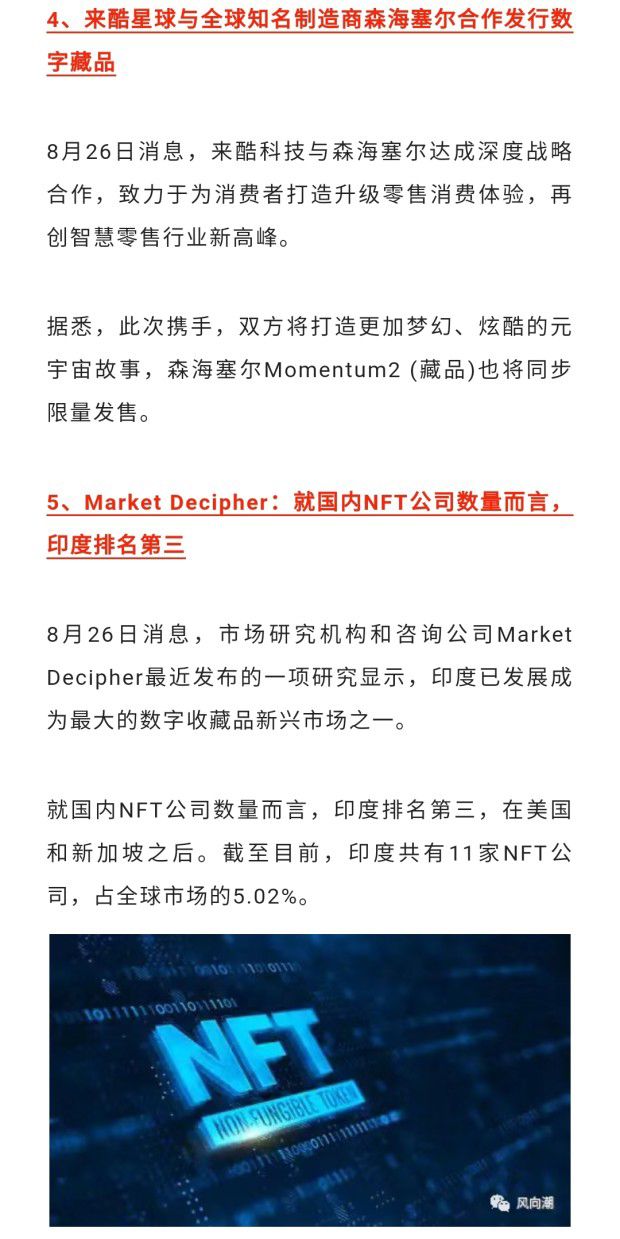This screenshot has height=1239, width=620.
Task: Open the underlined Market Decipher headline link
Action: coord(310,523)
